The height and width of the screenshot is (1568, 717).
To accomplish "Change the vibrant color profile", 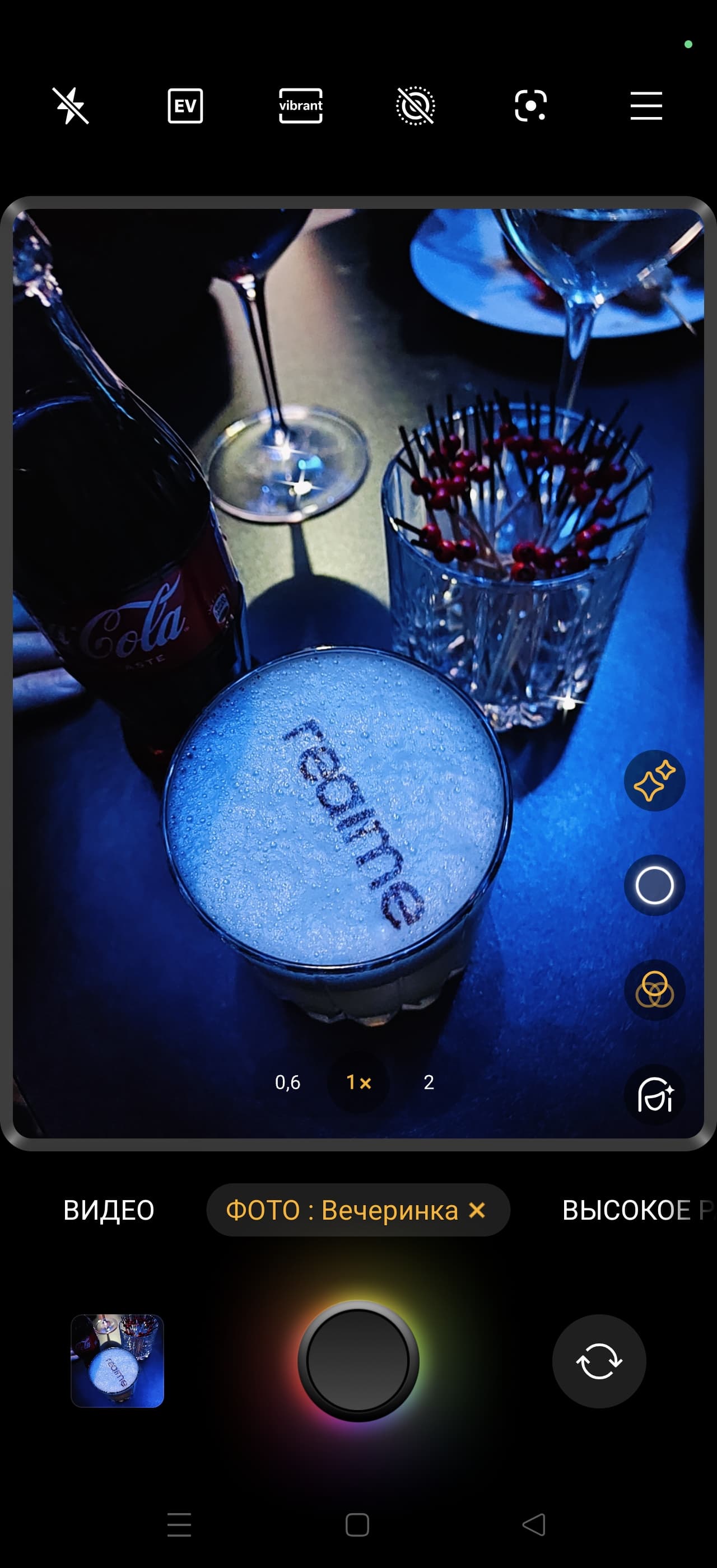I will 301,106.
